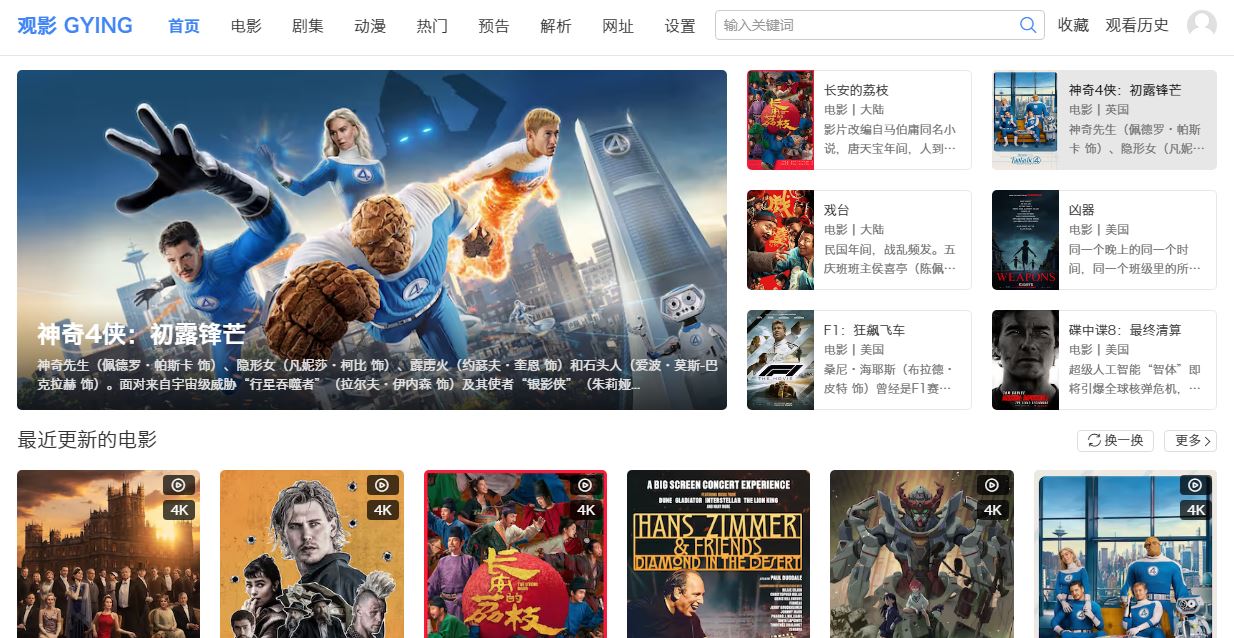This screenshot has width=1234, height=638.
Task: Open the 长安的荔枝 card
Action: [859, 120]
